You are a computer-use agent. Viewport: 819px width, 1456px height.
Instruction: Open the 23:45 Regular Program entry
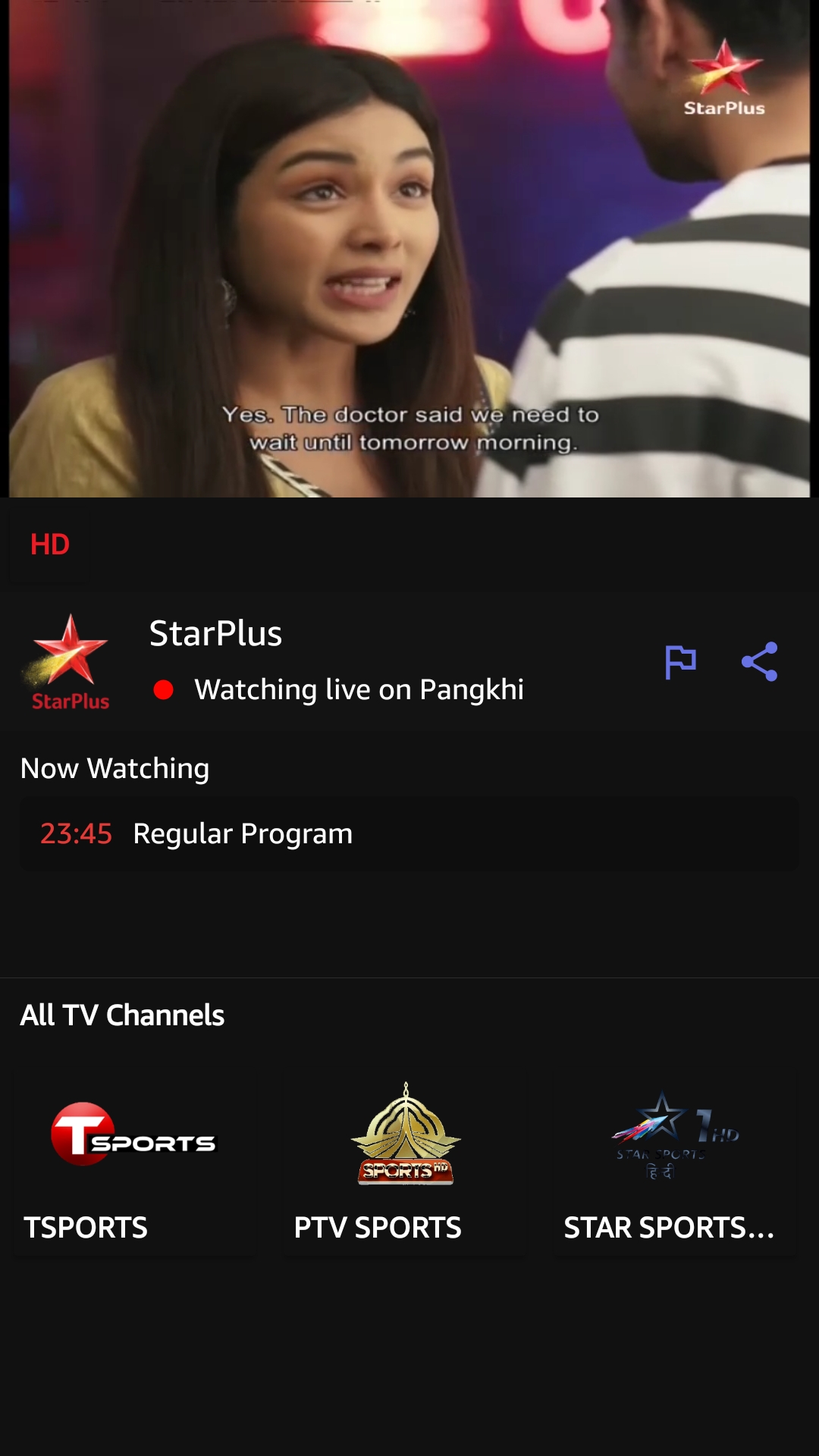(409, 834)
